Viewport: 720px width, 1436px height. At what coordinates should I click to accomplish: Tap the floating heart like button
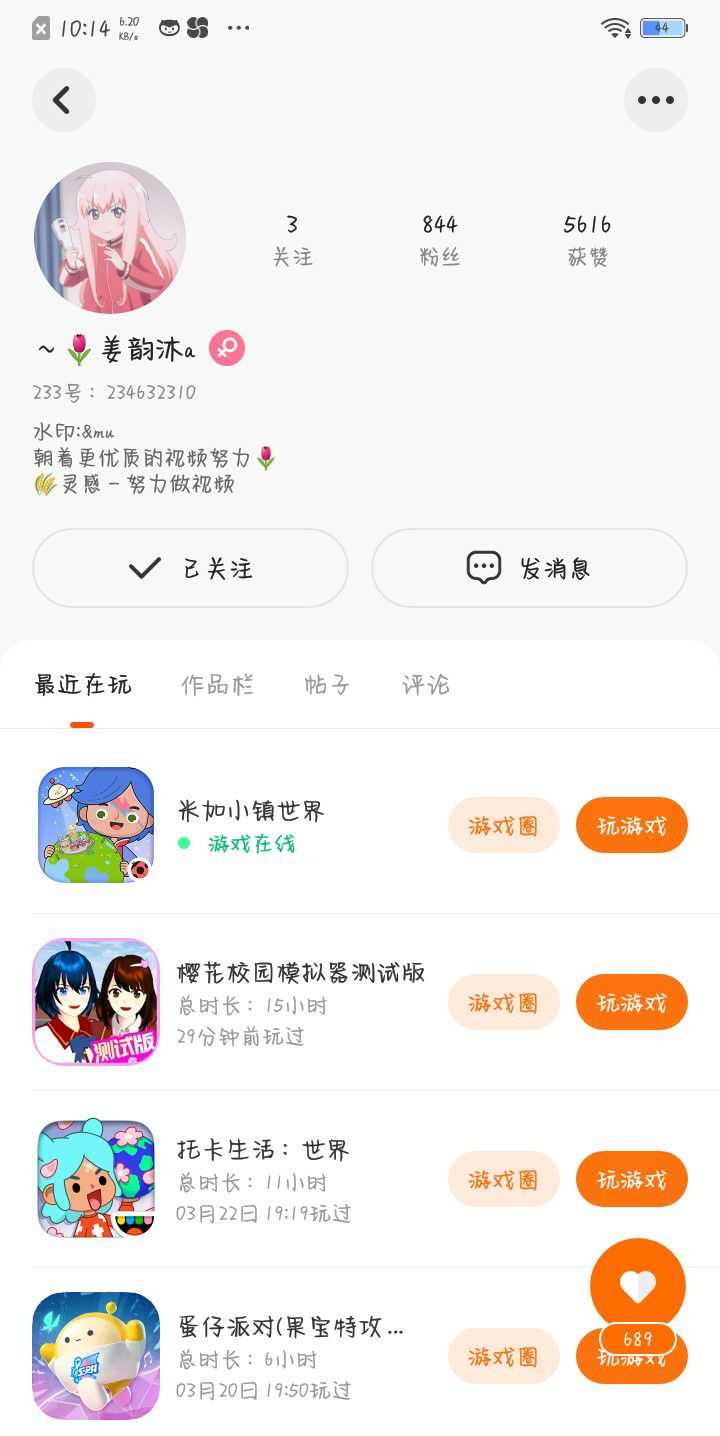point(637,1286)
